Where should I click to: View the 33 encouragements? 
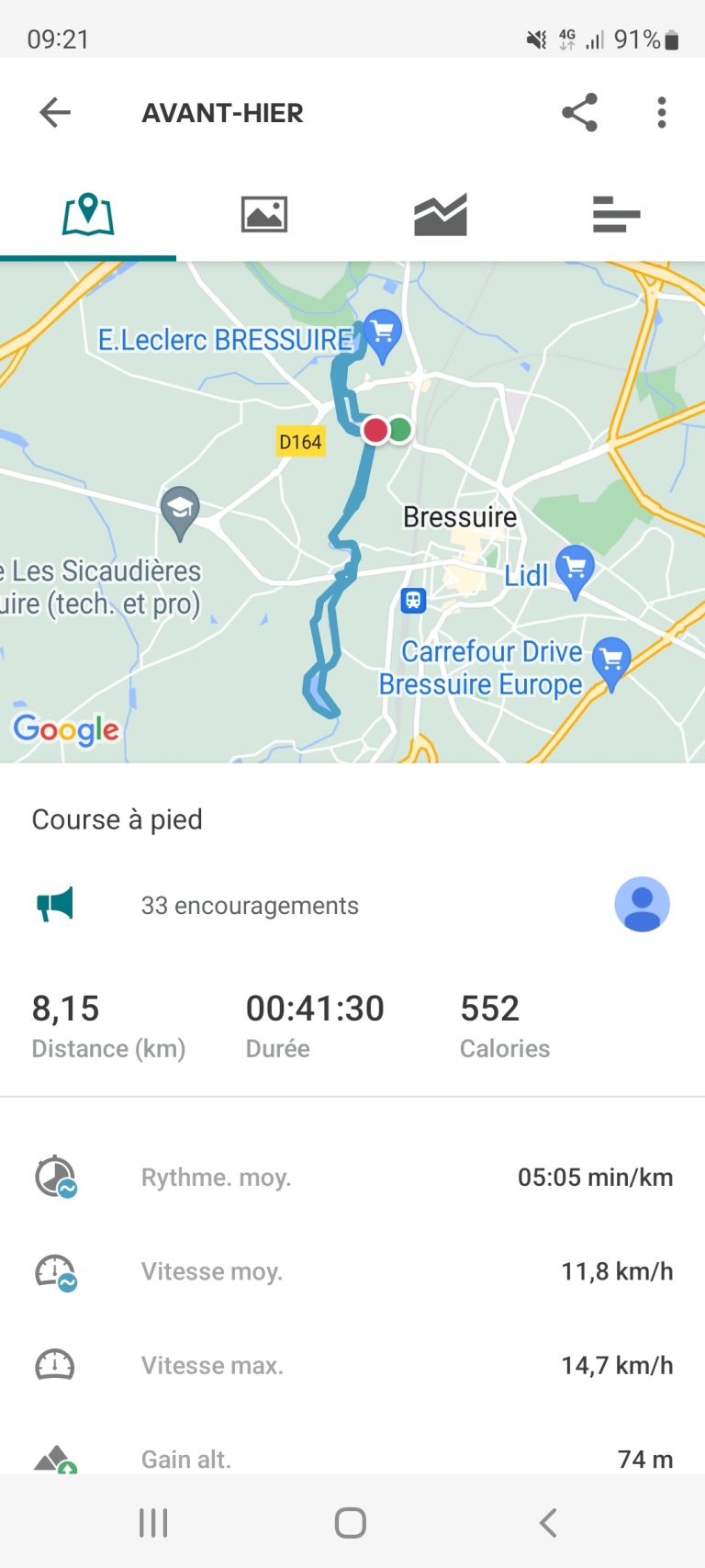pyautogui.click(x=250, y=906)
